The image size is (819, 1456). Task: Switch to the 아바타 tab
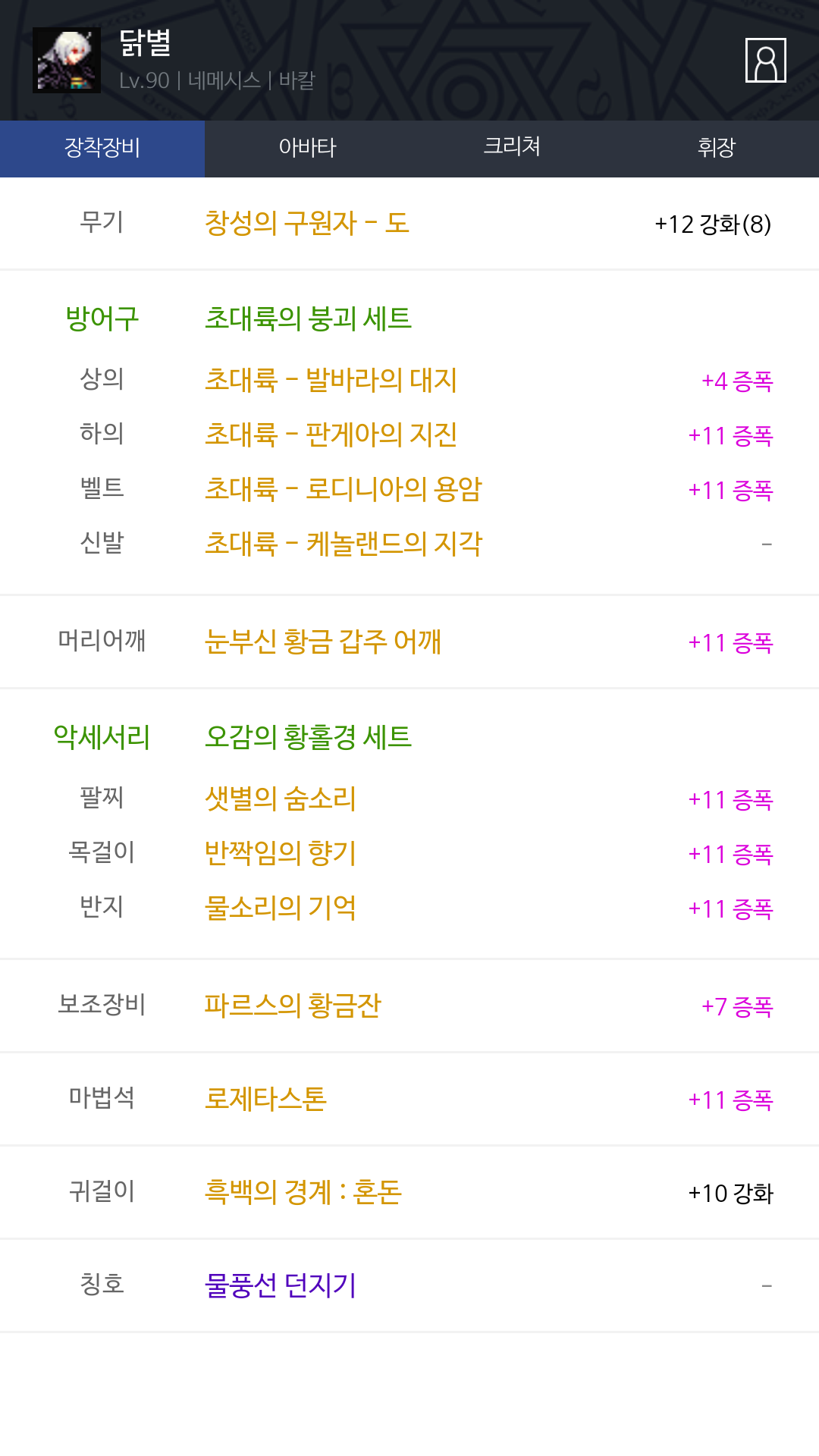point(307,149)
